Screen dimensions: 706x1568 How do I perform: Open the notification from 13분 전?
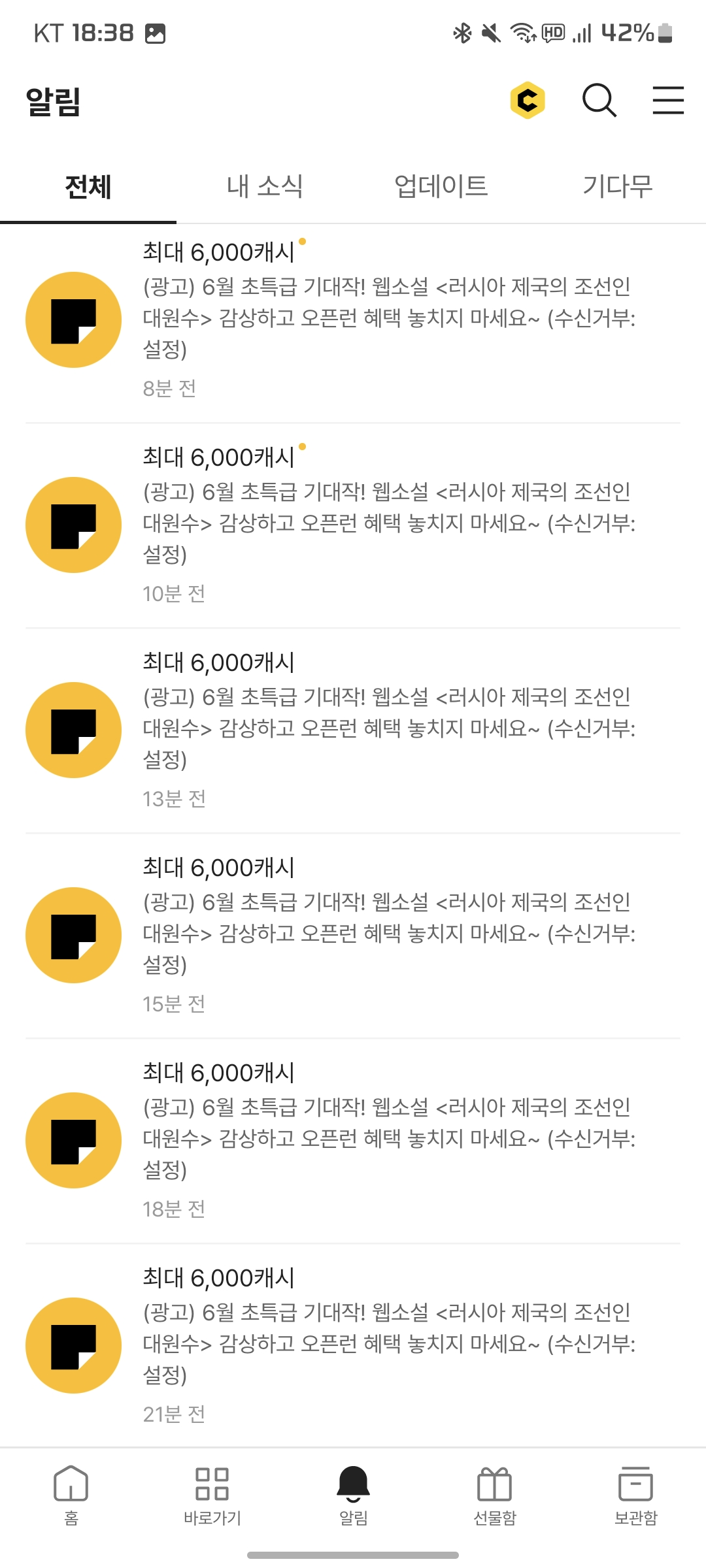click(x=353, y=730)
